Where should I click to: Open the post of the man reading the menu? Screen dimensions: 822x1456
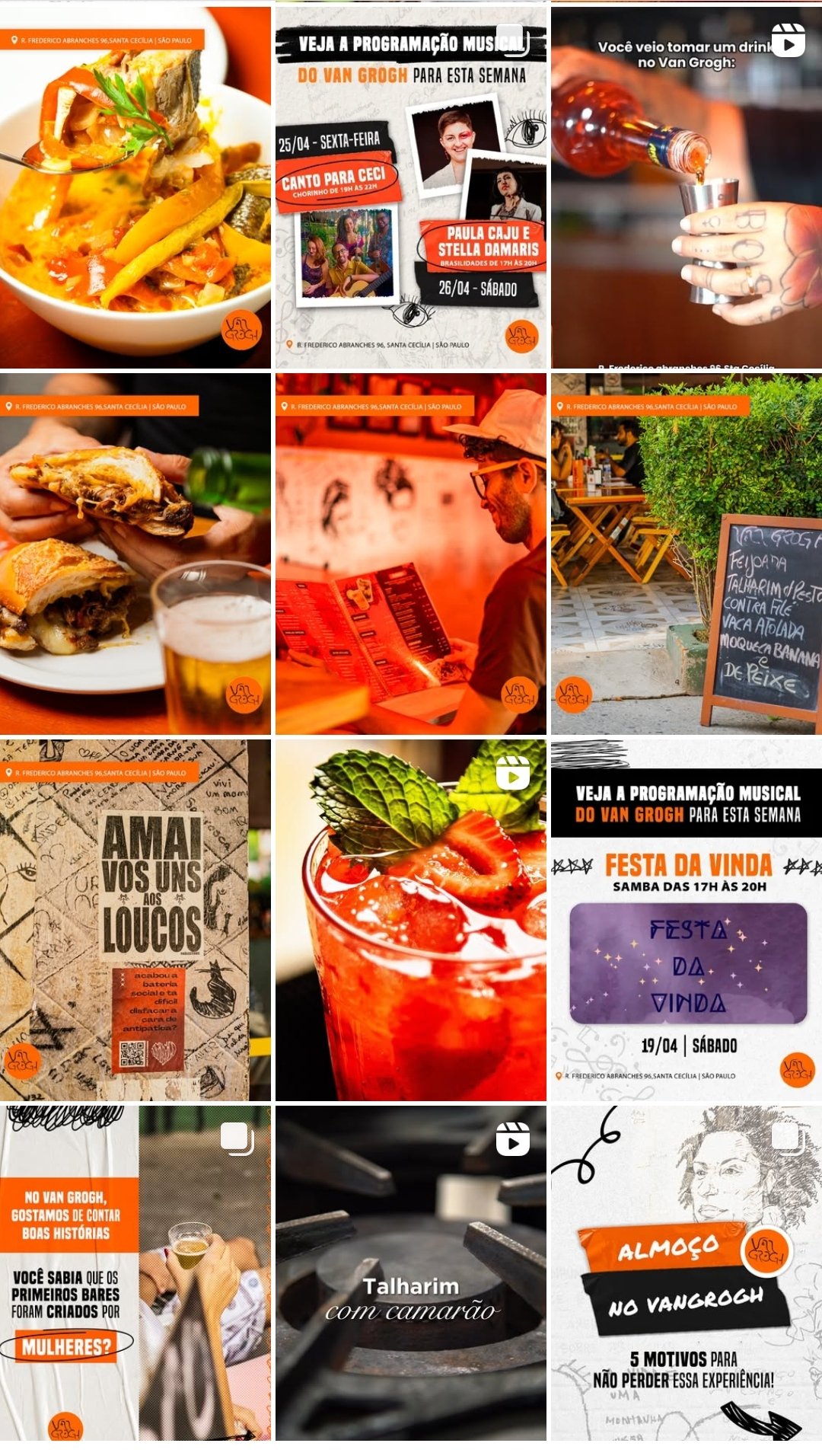pyautogui.click(x=411, y=554)
